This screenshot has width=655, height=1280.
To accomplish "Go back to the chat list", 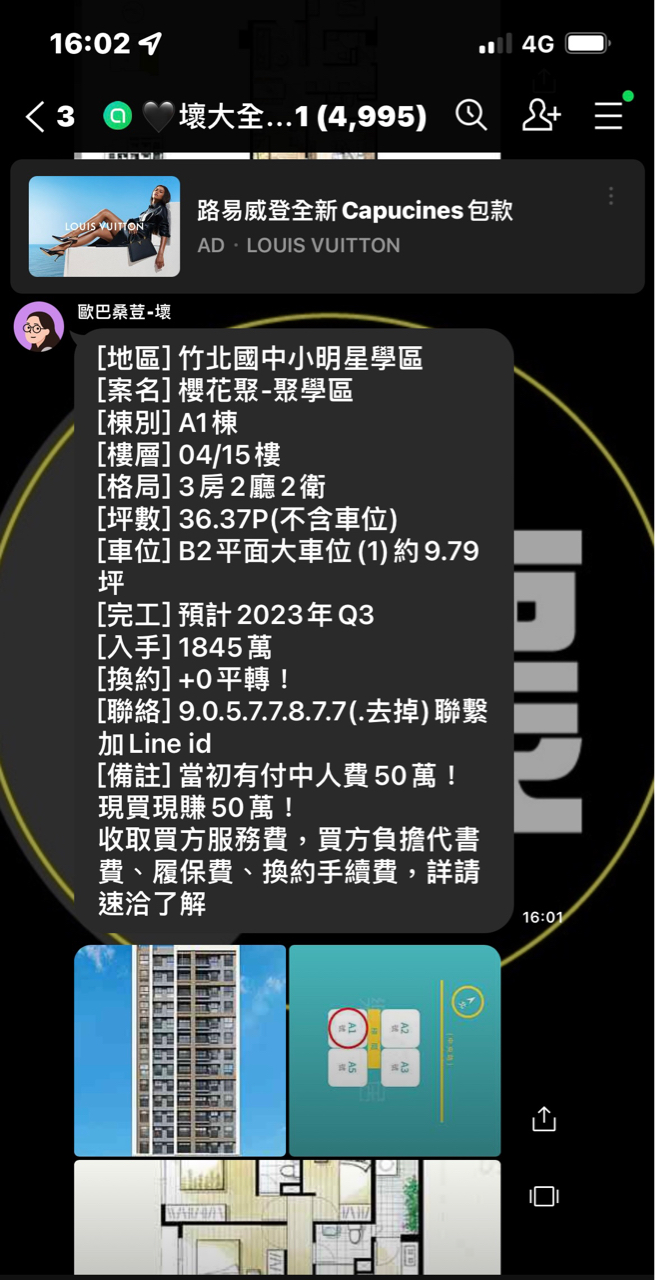I will pyautogui.click(x=35, y=117).
